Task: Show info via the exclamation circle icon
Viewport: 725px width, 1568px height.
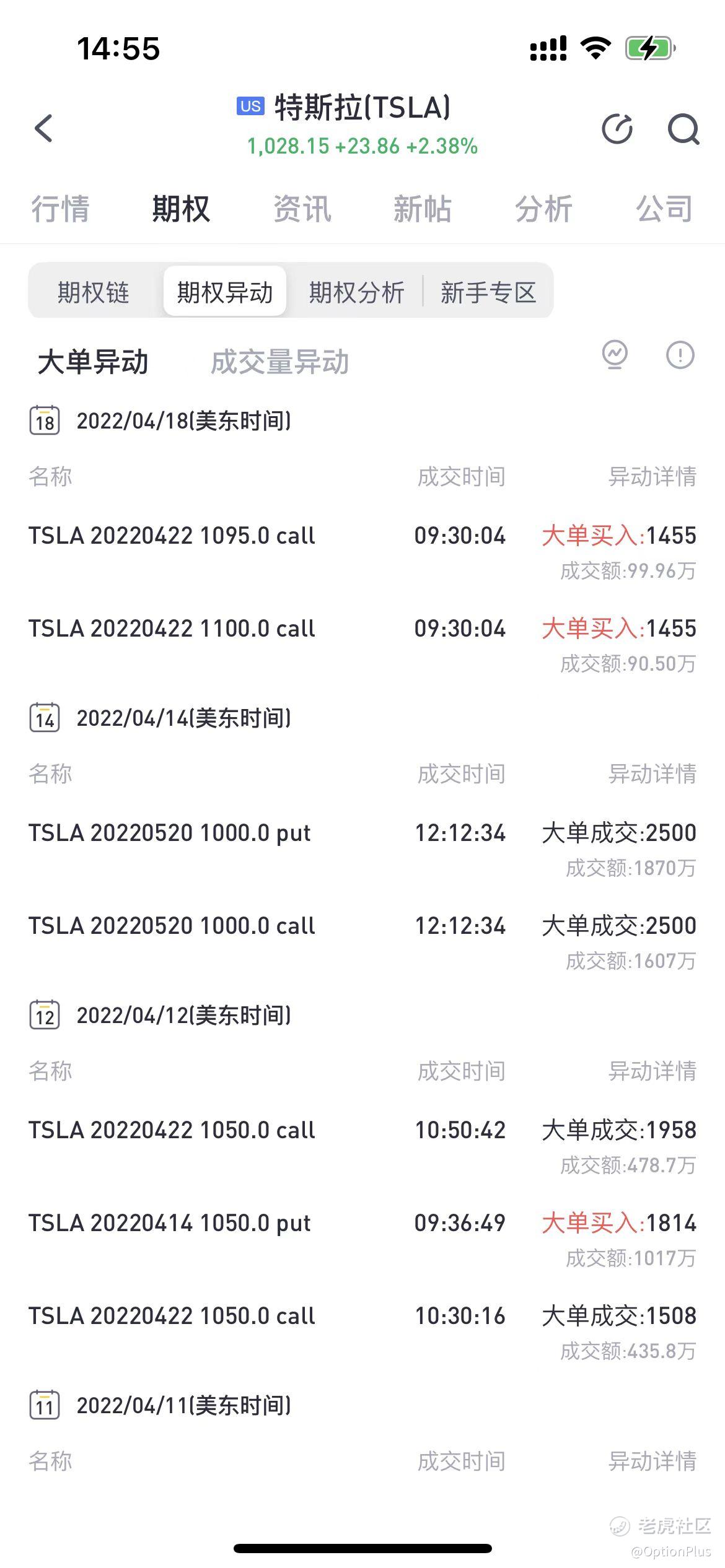Action: (680, 355)
